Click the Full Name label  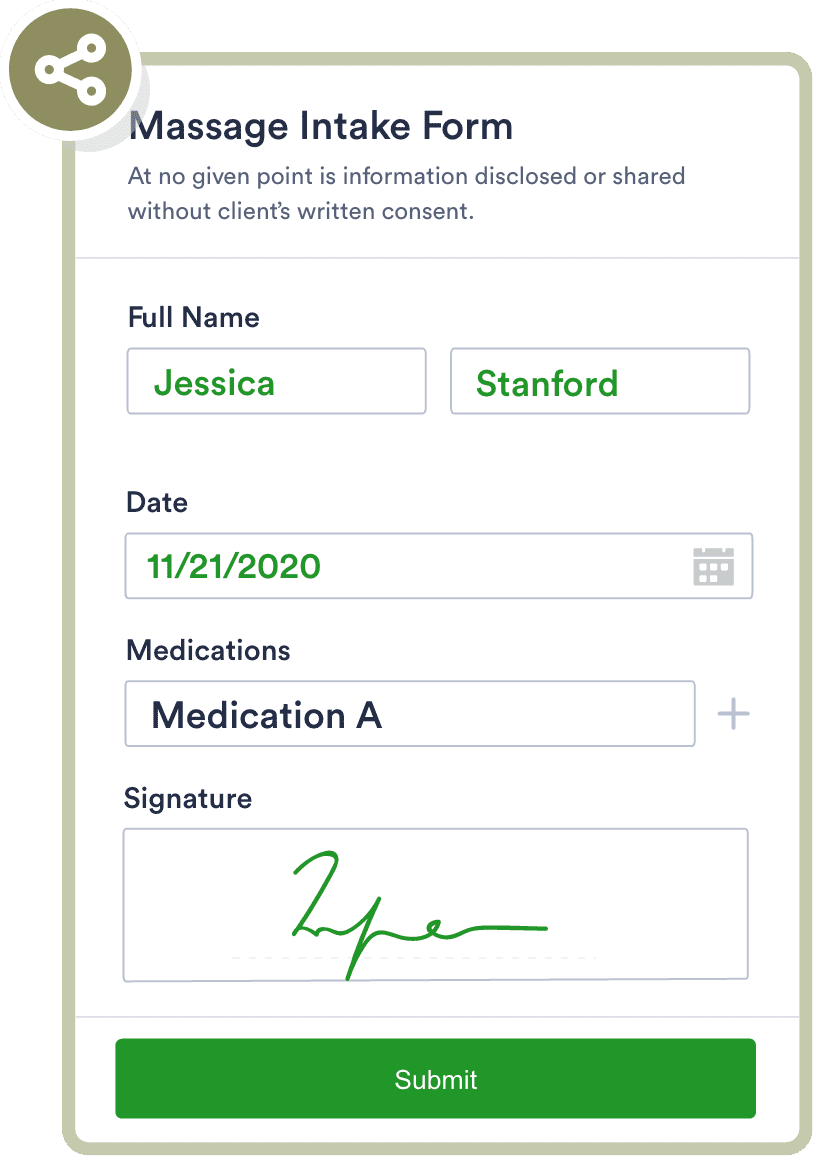192,317
